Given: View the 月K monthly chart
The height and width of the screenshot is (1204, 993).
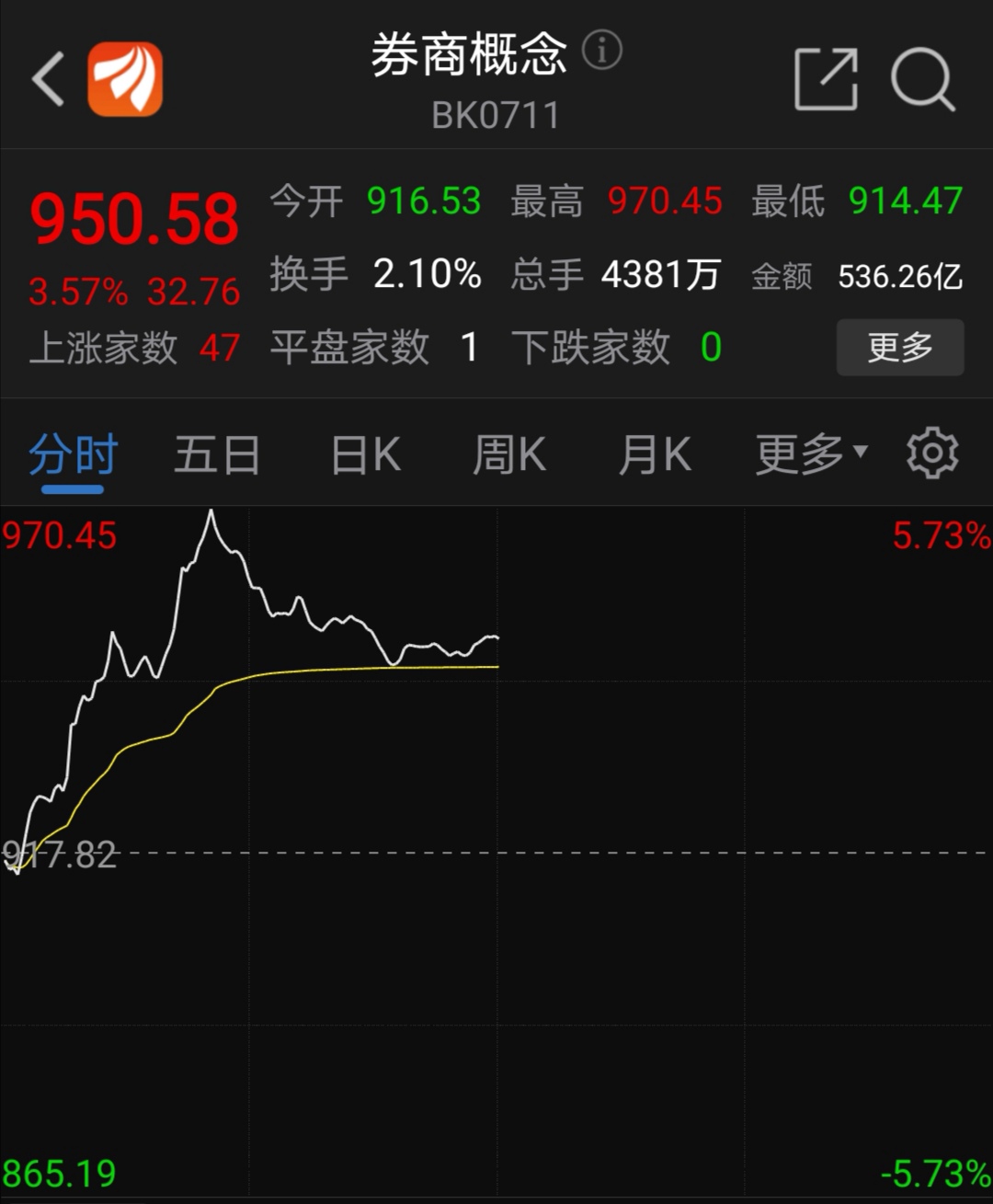Looking at the screenshot, I should point(655,452).
